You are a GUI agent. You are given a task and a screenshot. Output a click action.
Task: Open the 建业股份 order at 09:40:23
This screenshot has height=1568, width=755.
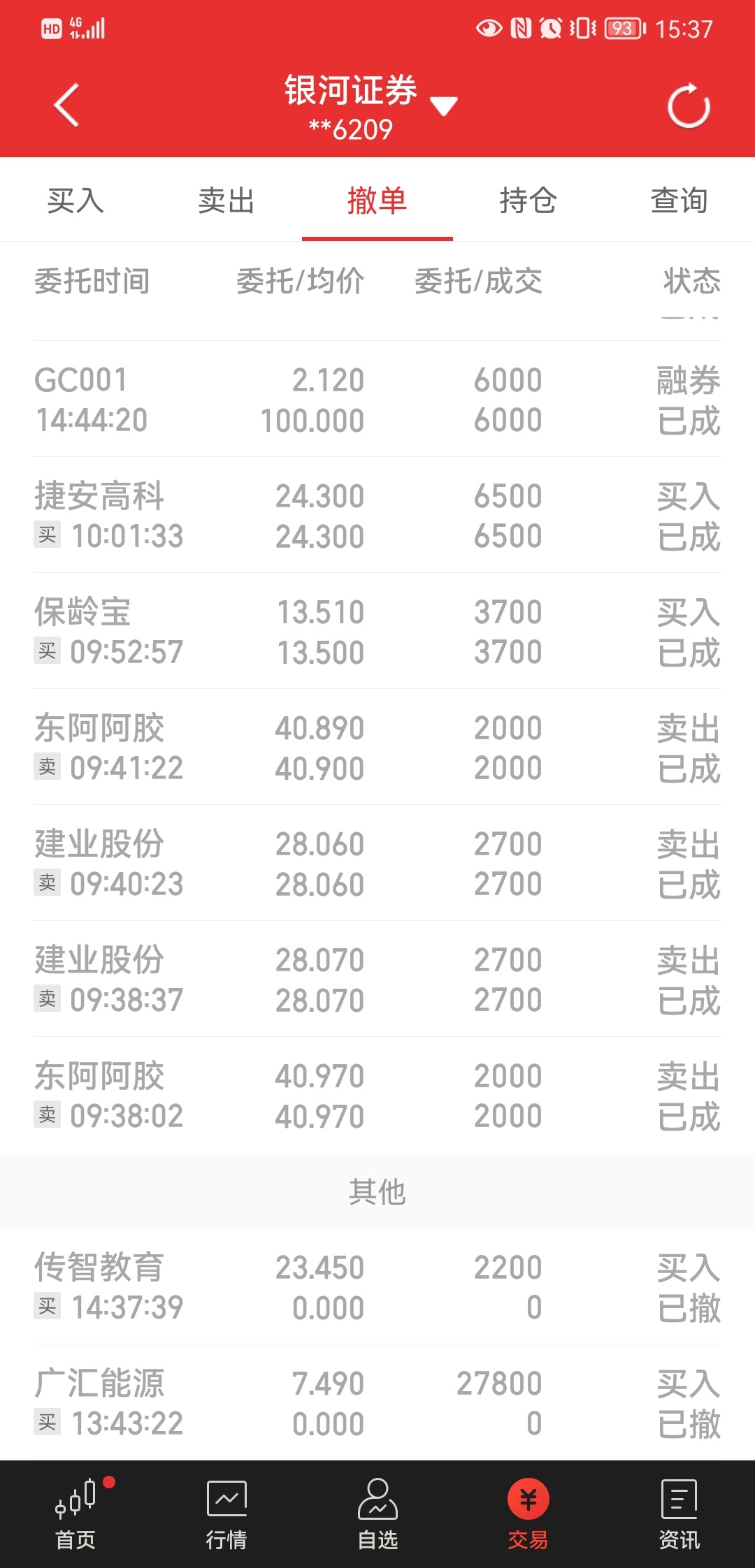(x=377, y=863)
